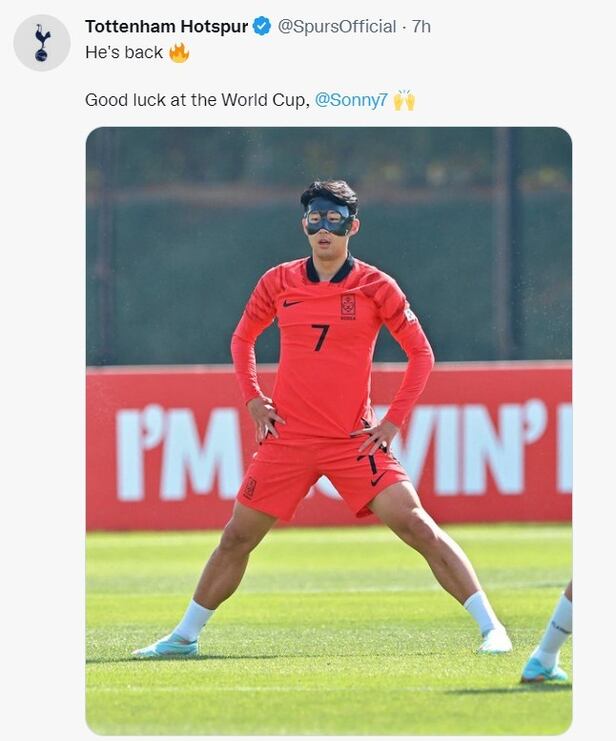Viewport: 616px width, 741px height.
Task: Open the @Sonny7 mention link
Action: pyautogui.click(x=351, y=99)
